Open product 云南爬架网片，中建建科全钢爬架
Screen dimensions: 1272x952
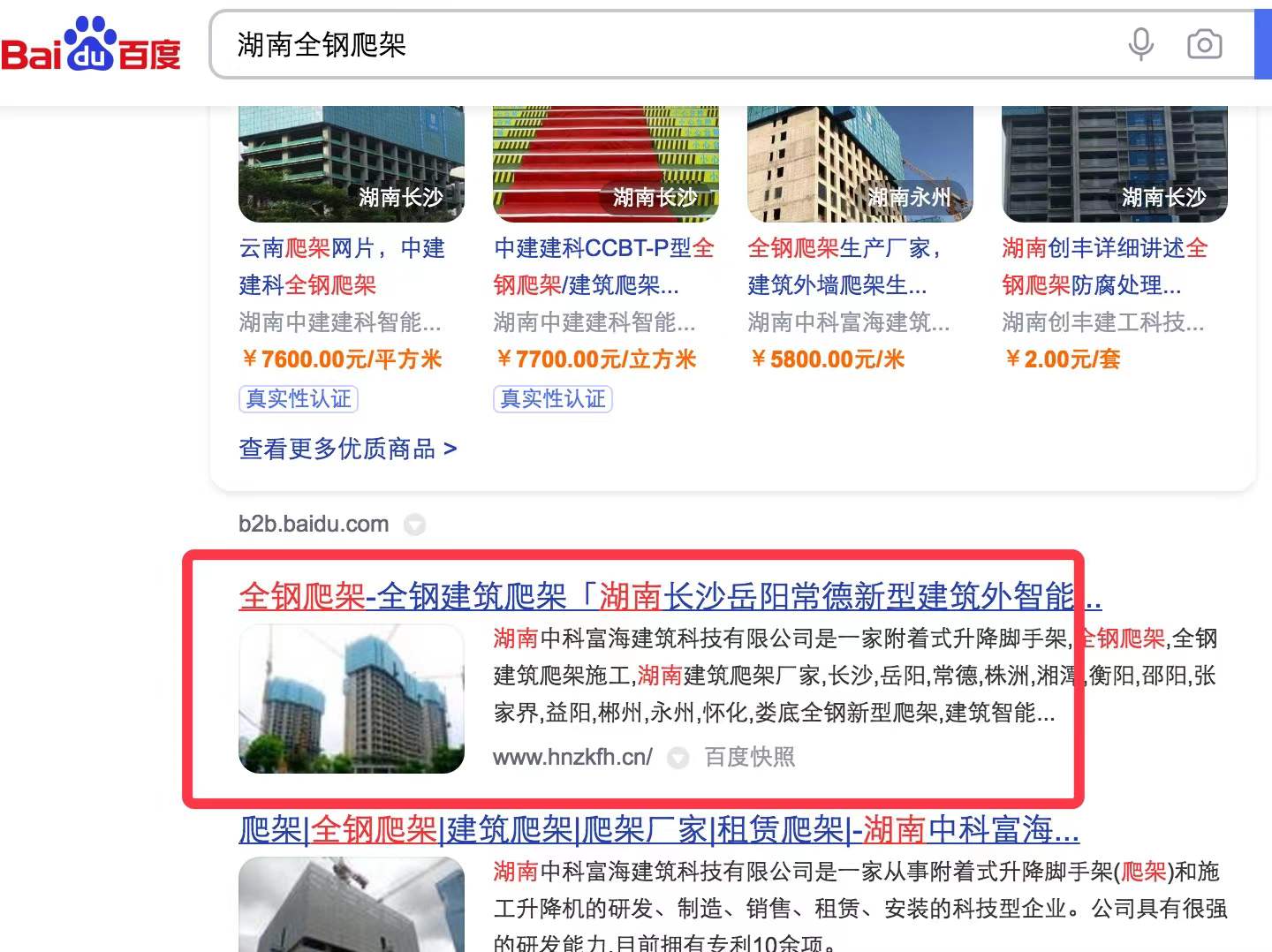pyautogui.click(x=342, y=266)
